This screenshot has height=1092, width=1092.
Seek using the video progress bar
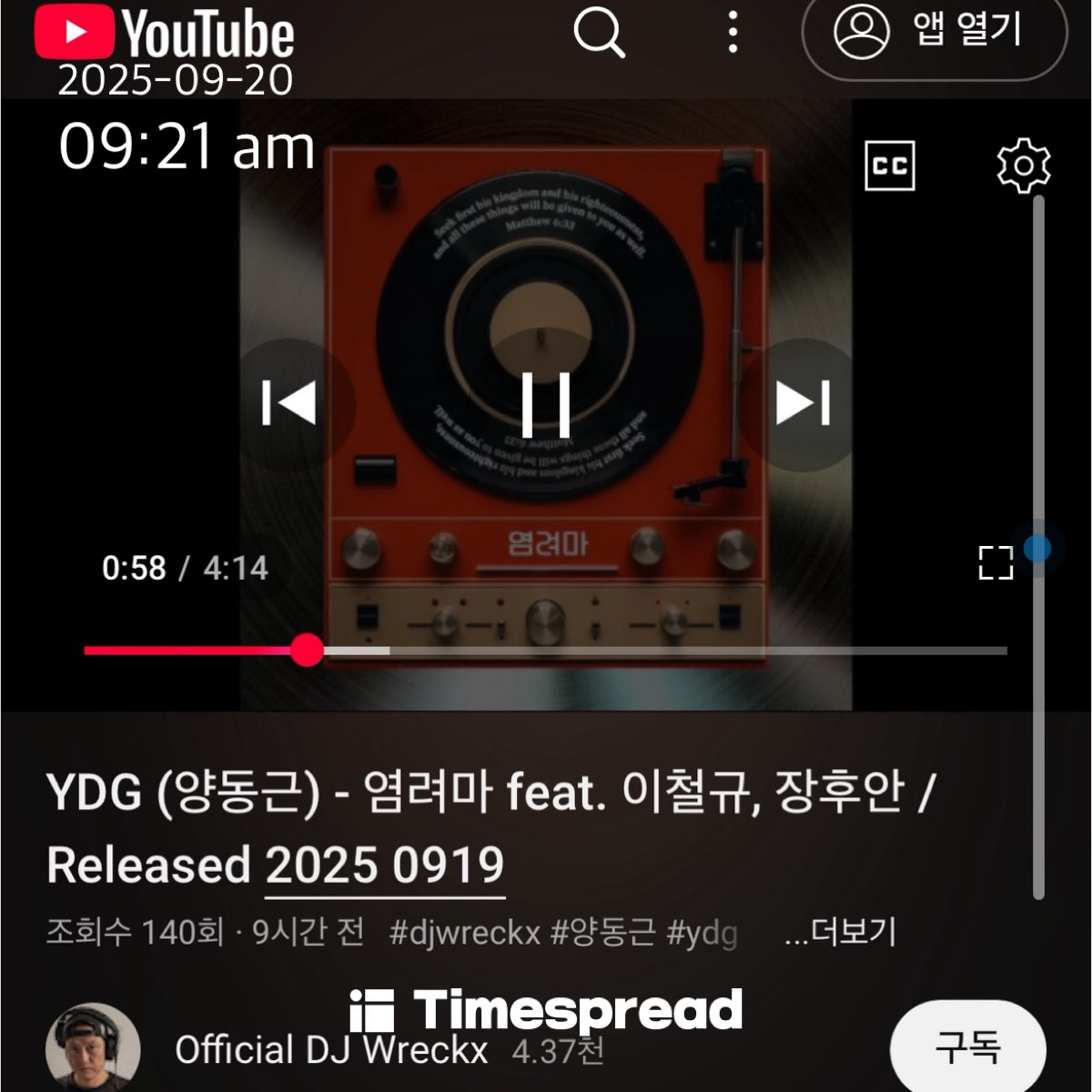pyautogui.click(x=546, y=651)
